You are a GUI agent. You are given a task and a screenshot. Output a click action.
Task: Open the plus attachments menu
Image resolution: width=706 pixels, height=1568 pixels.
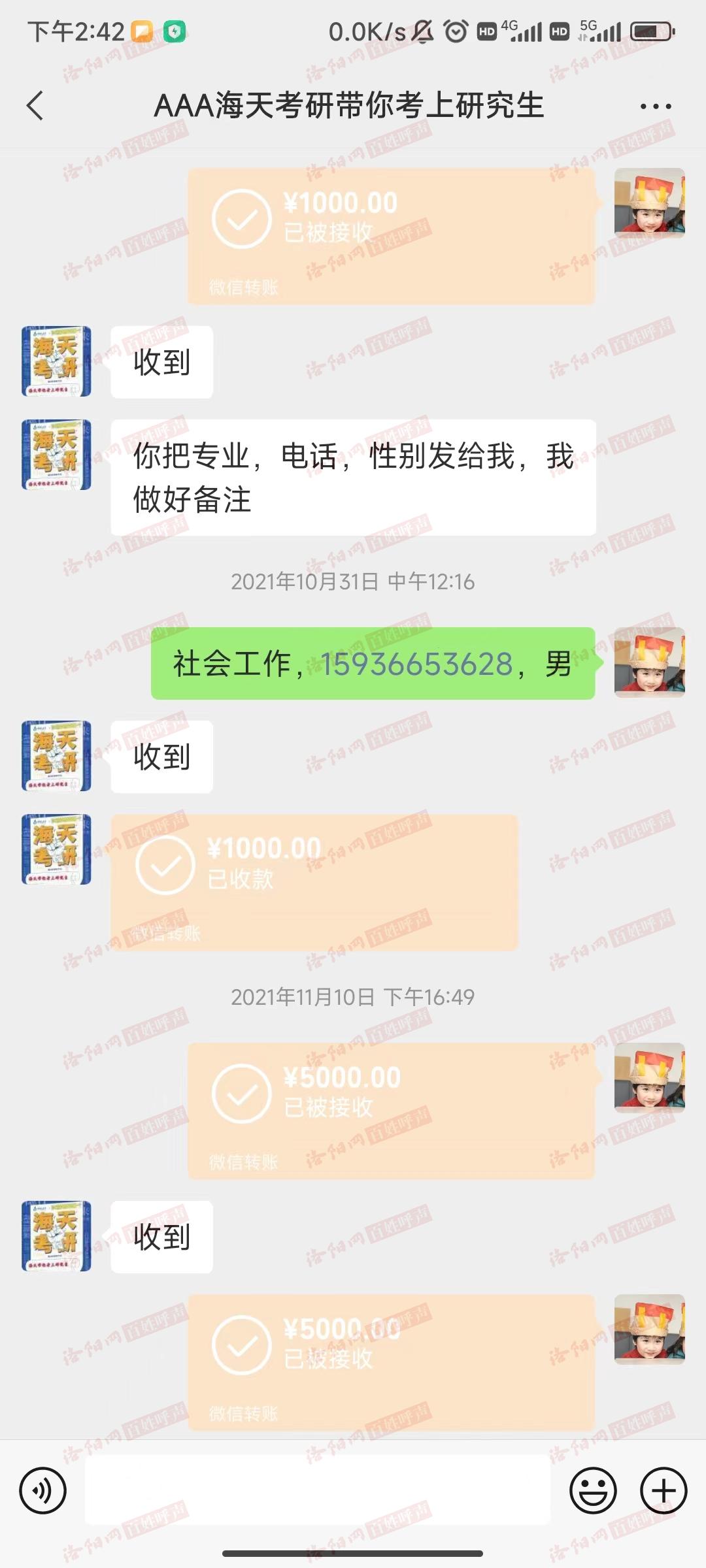pos(663,1490)
